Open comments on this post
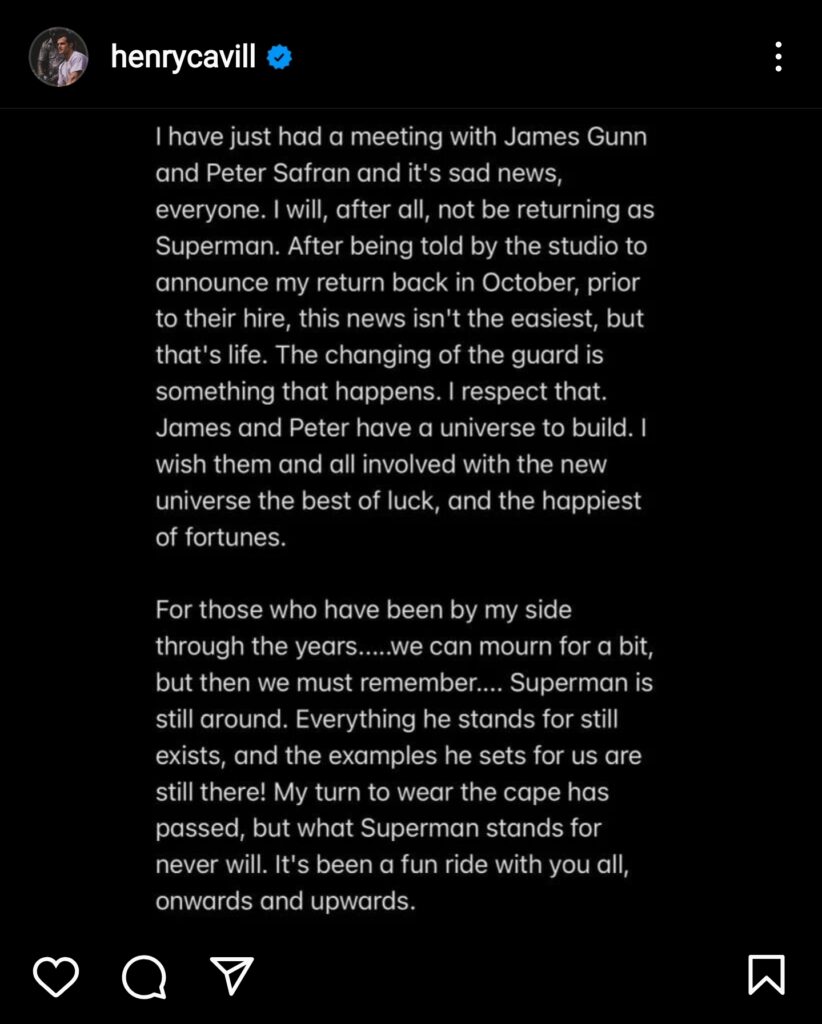The height and width of the screenshot is (1024, 822). 144,975
